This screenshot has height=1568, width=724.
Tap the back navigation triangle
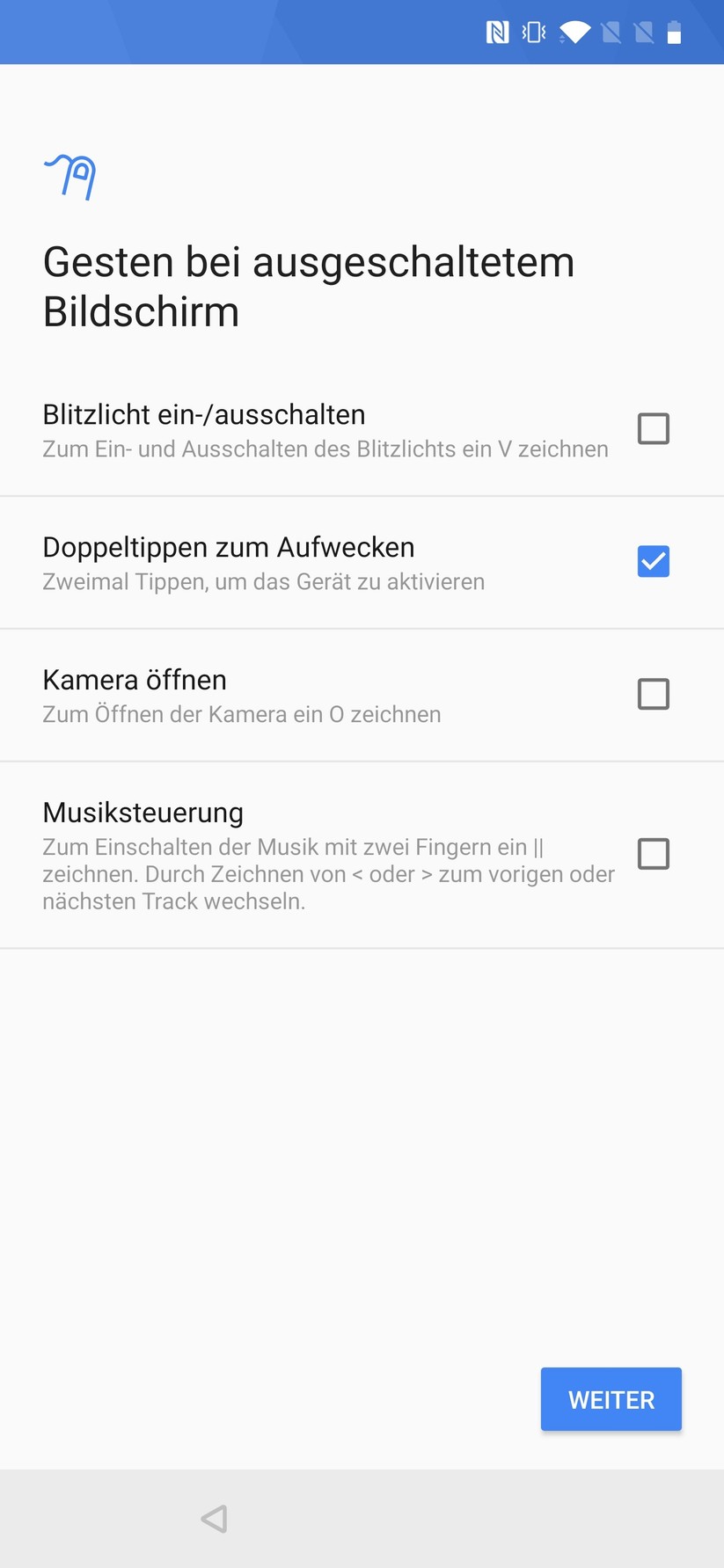(x=214, y=1519)
